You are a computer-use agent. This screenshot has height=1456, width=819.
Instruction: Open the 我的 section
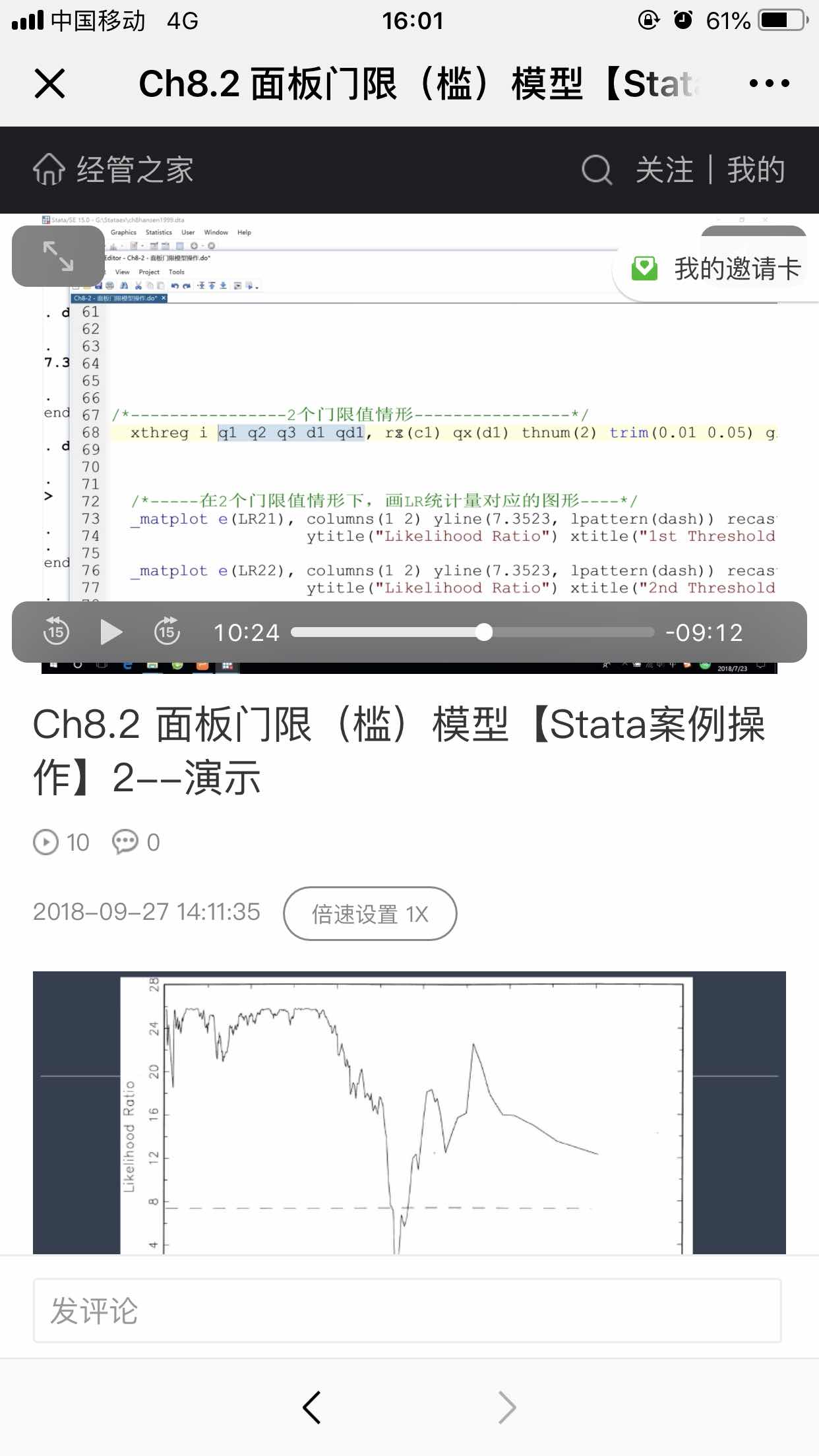[756, 170]
